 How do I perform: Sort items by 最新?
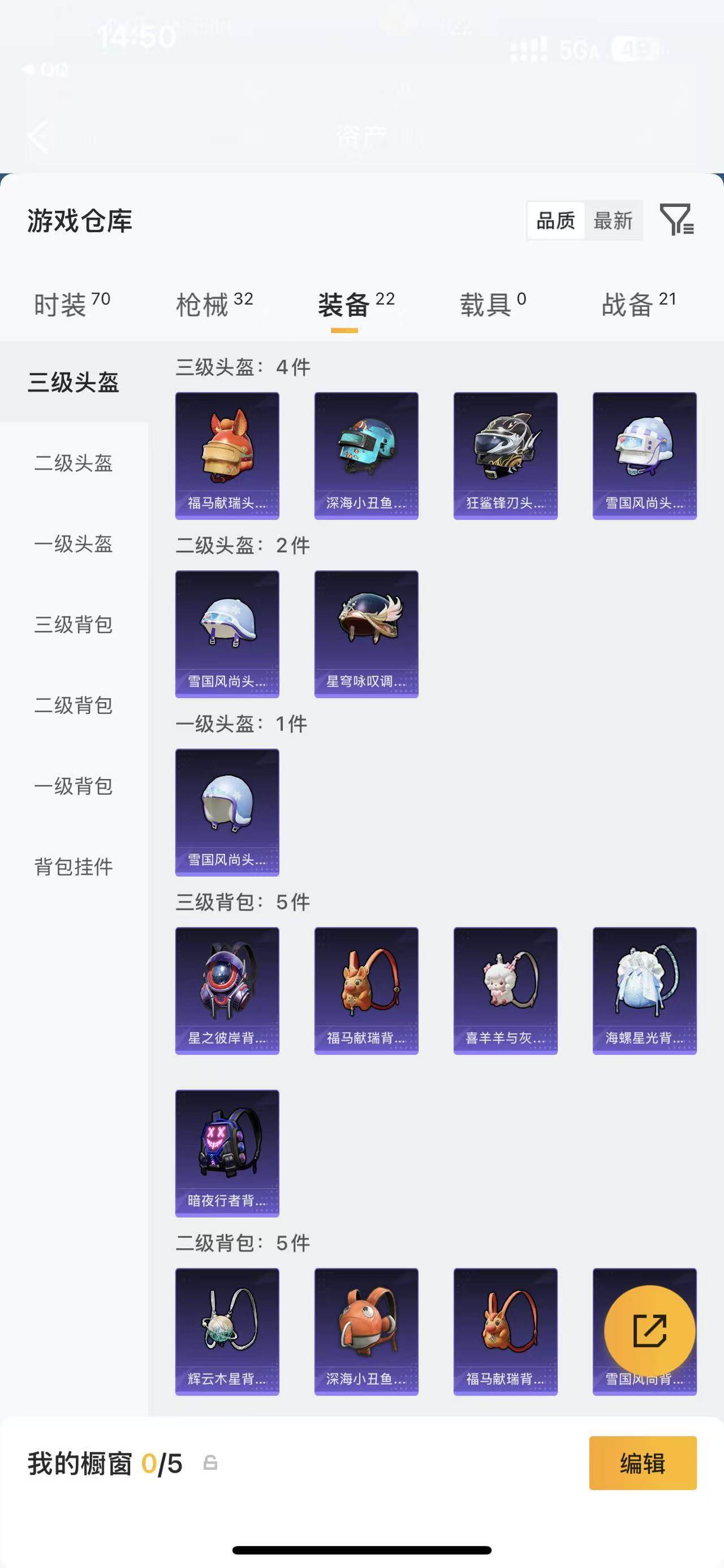point(614,221)
